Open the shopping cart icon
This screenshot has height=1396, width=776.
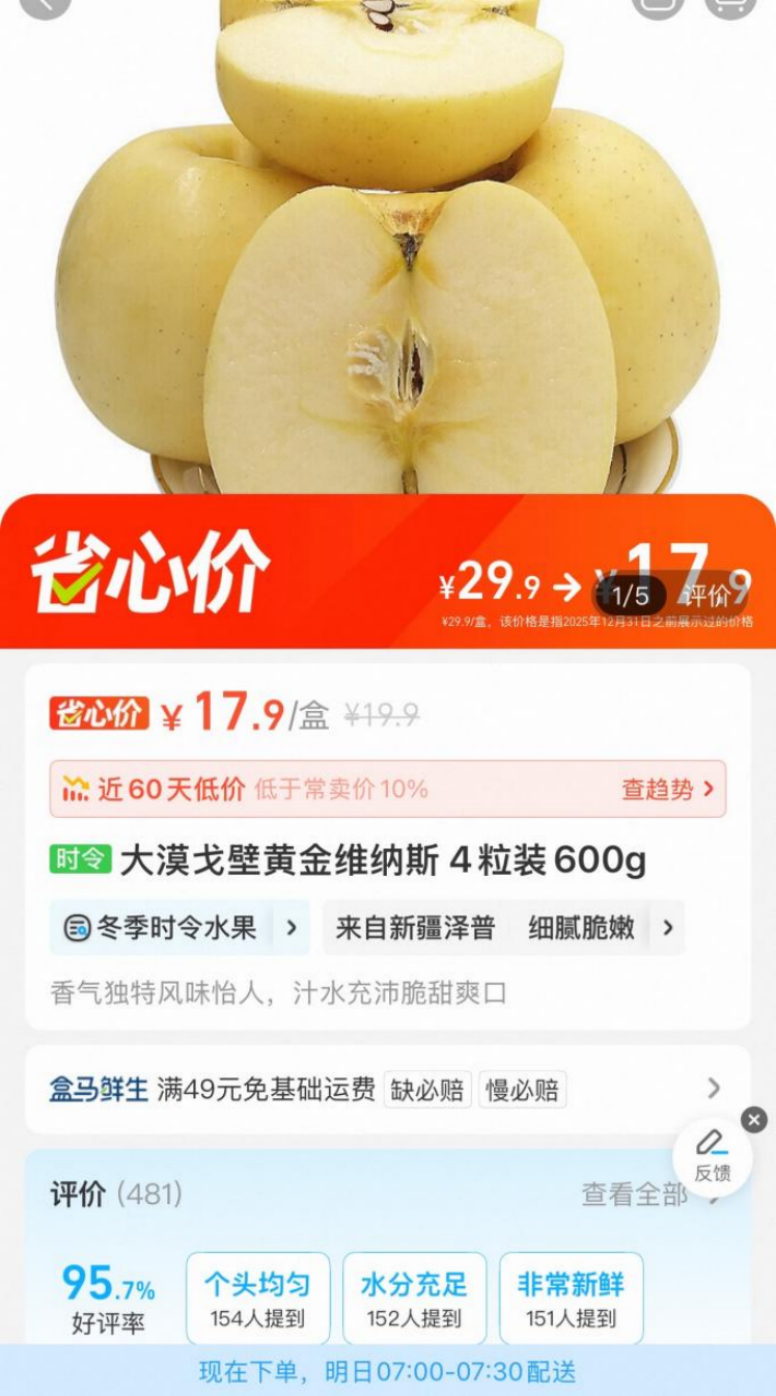click(730, 10)
